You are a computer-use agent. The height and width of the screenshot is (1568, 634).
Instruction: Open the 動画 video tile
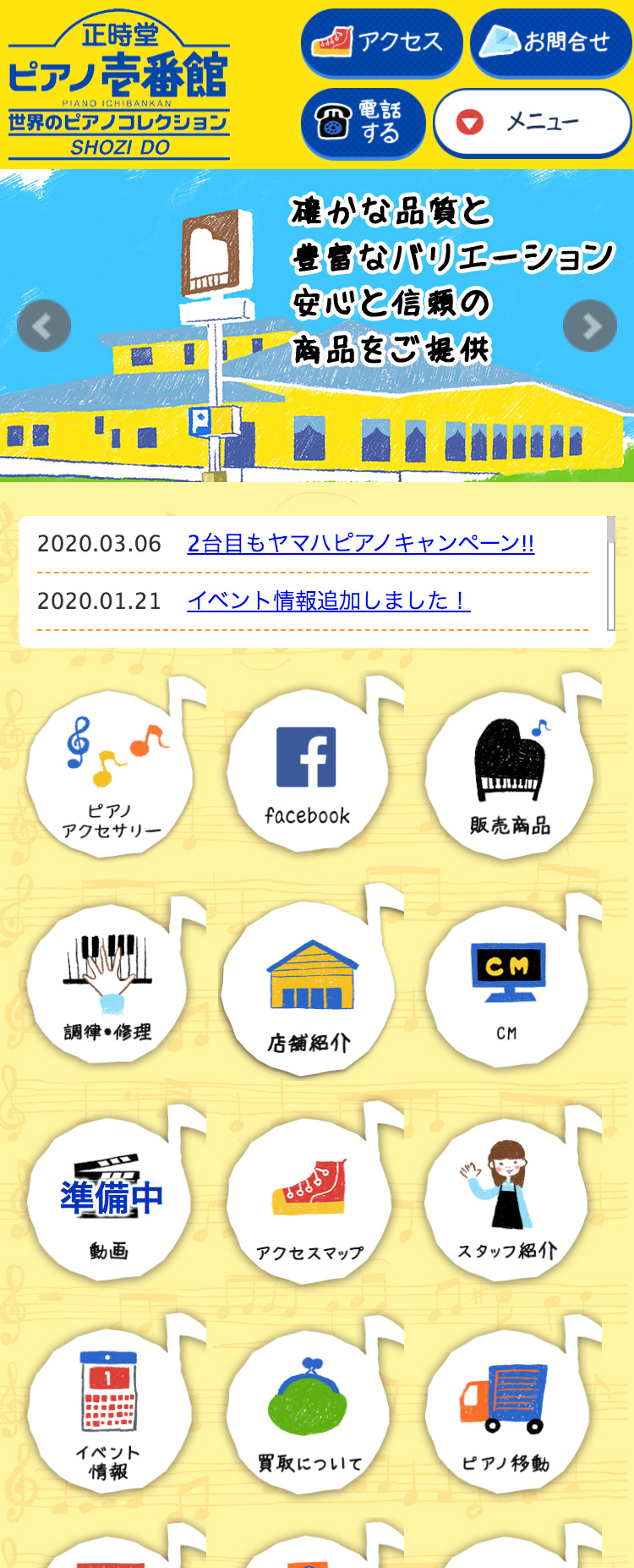tap(109, 1199)
